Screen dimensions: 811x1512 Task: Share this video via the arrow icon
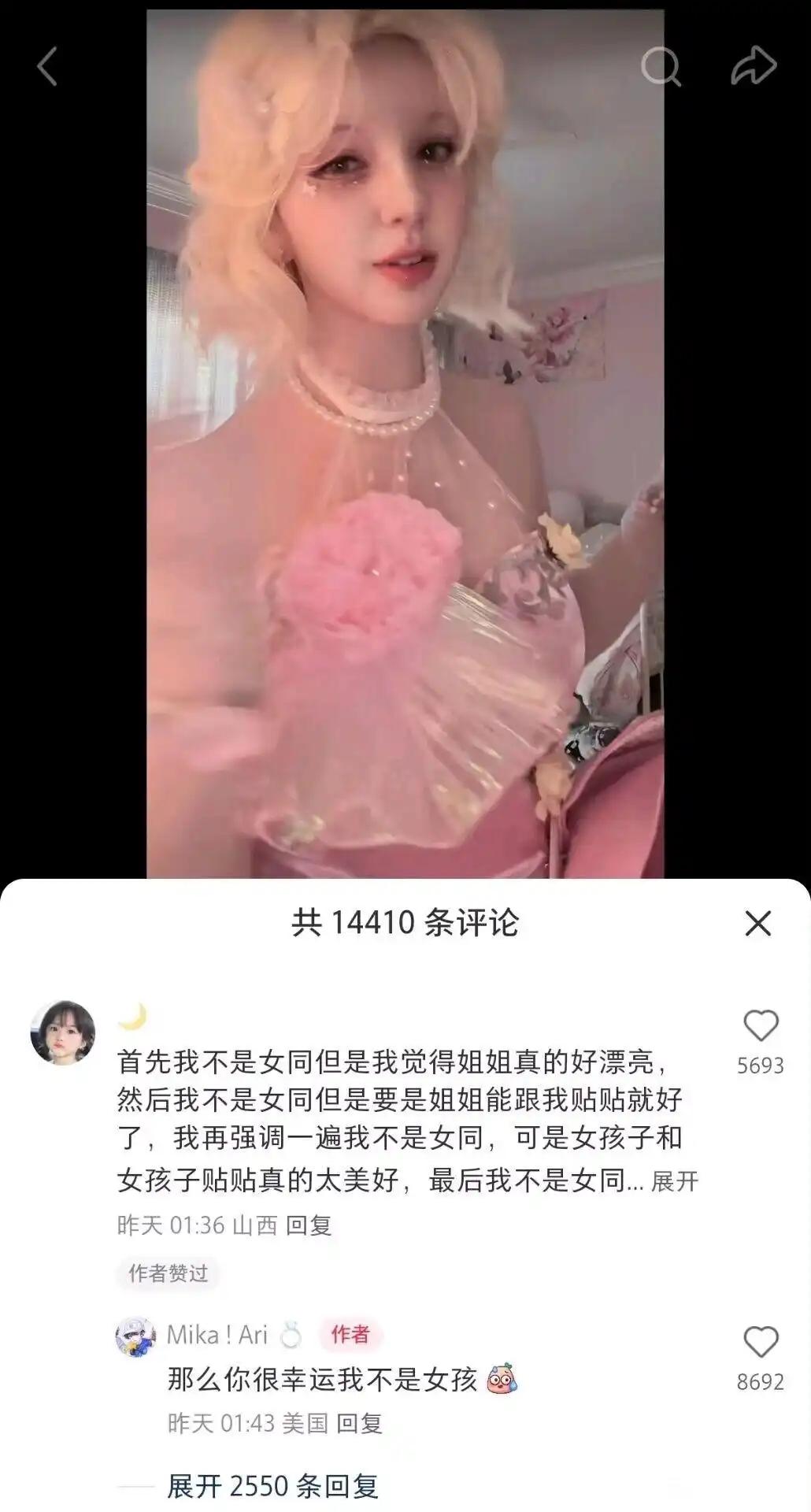click(x=754, y=66)
